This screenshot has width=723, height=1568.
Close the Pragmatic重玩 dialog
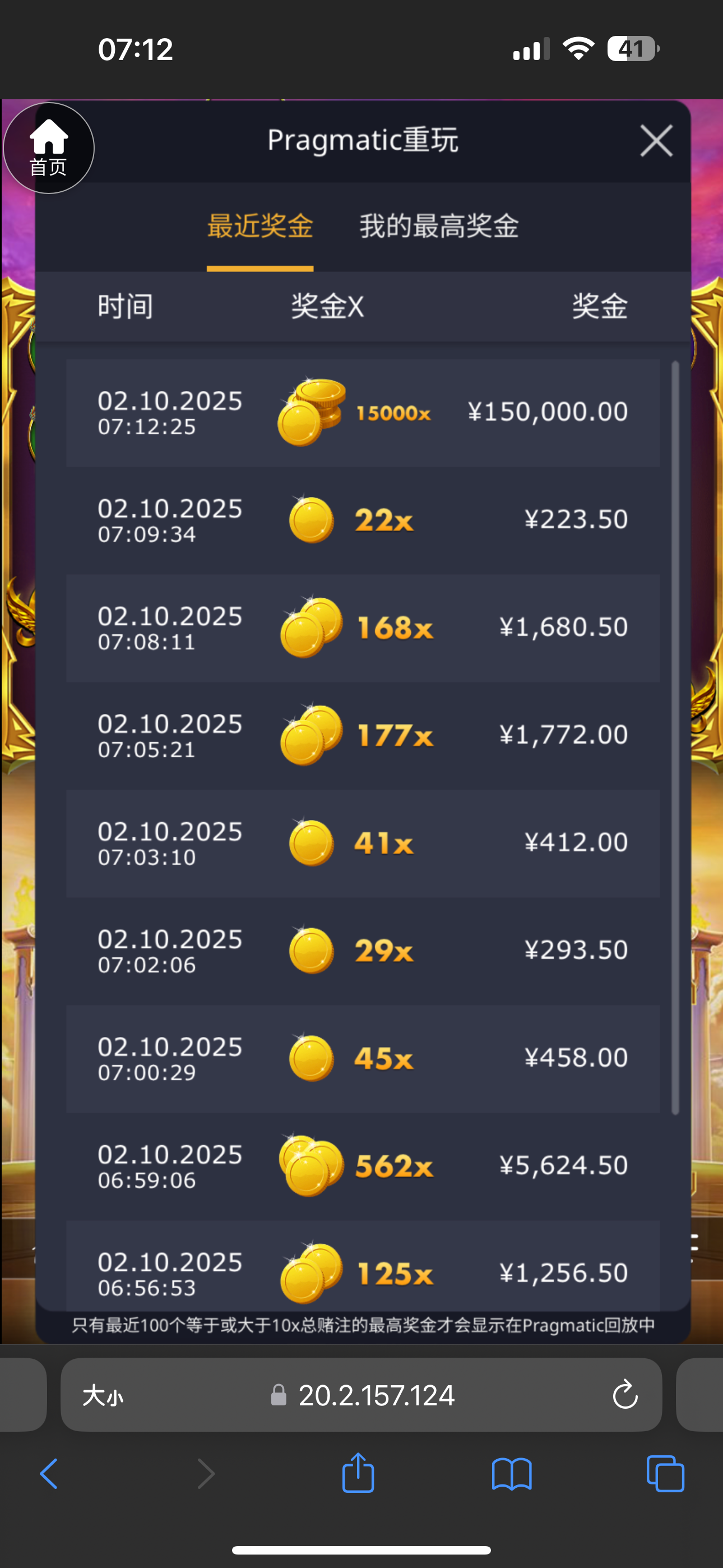click(656, 141)
